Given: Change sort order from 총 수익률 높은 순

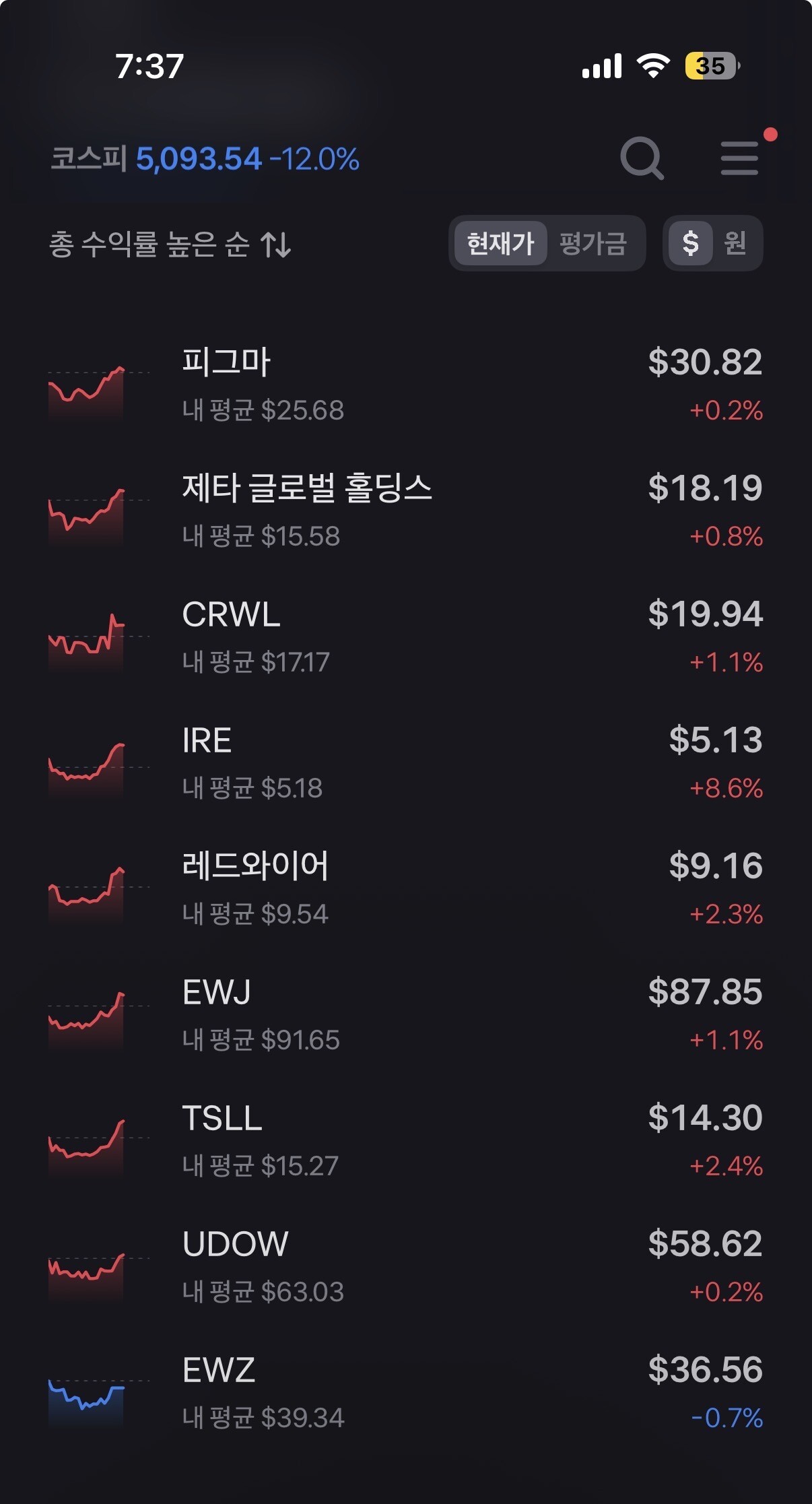Looking at the screenshot, I should click(170, 244).
